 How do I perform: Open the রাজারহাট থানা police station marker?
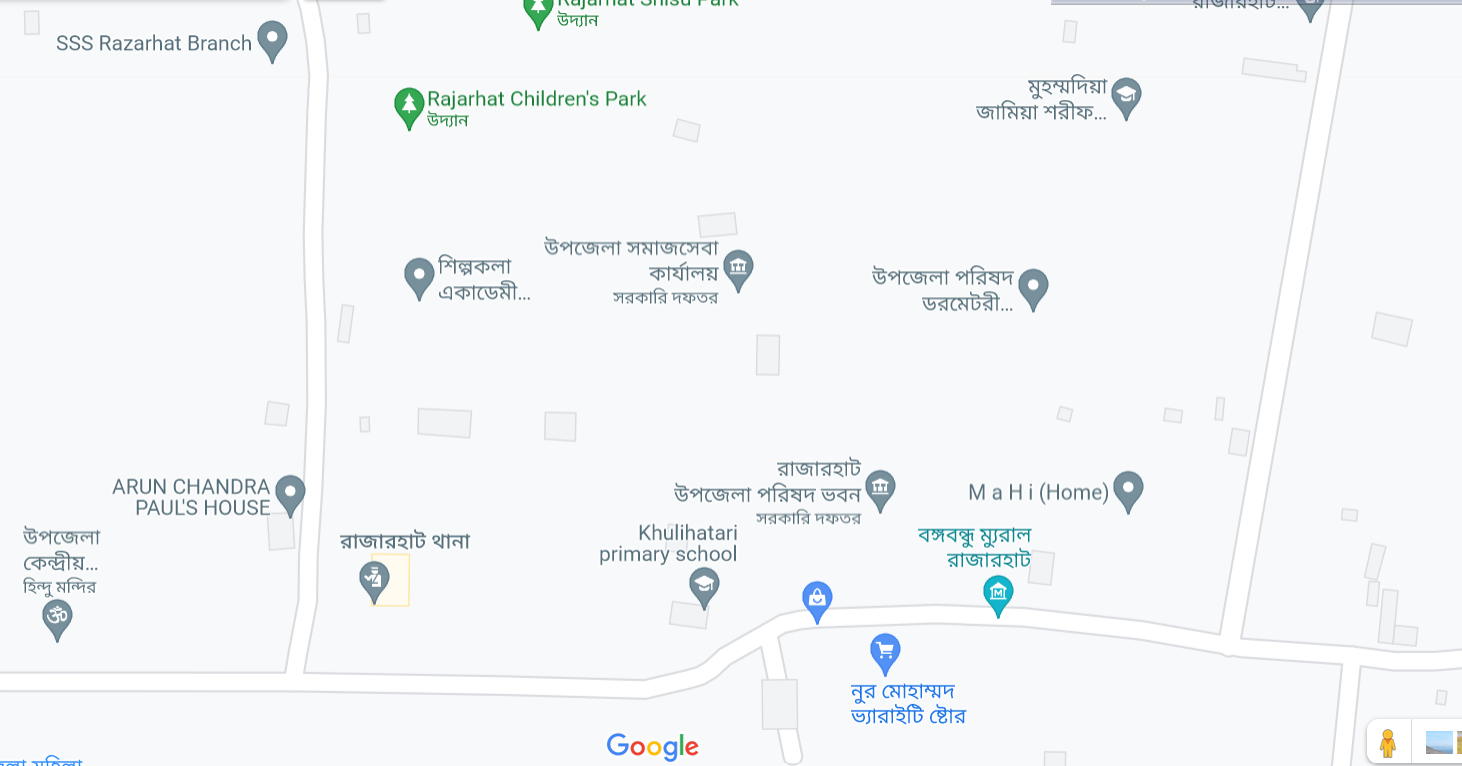point(374,581)
